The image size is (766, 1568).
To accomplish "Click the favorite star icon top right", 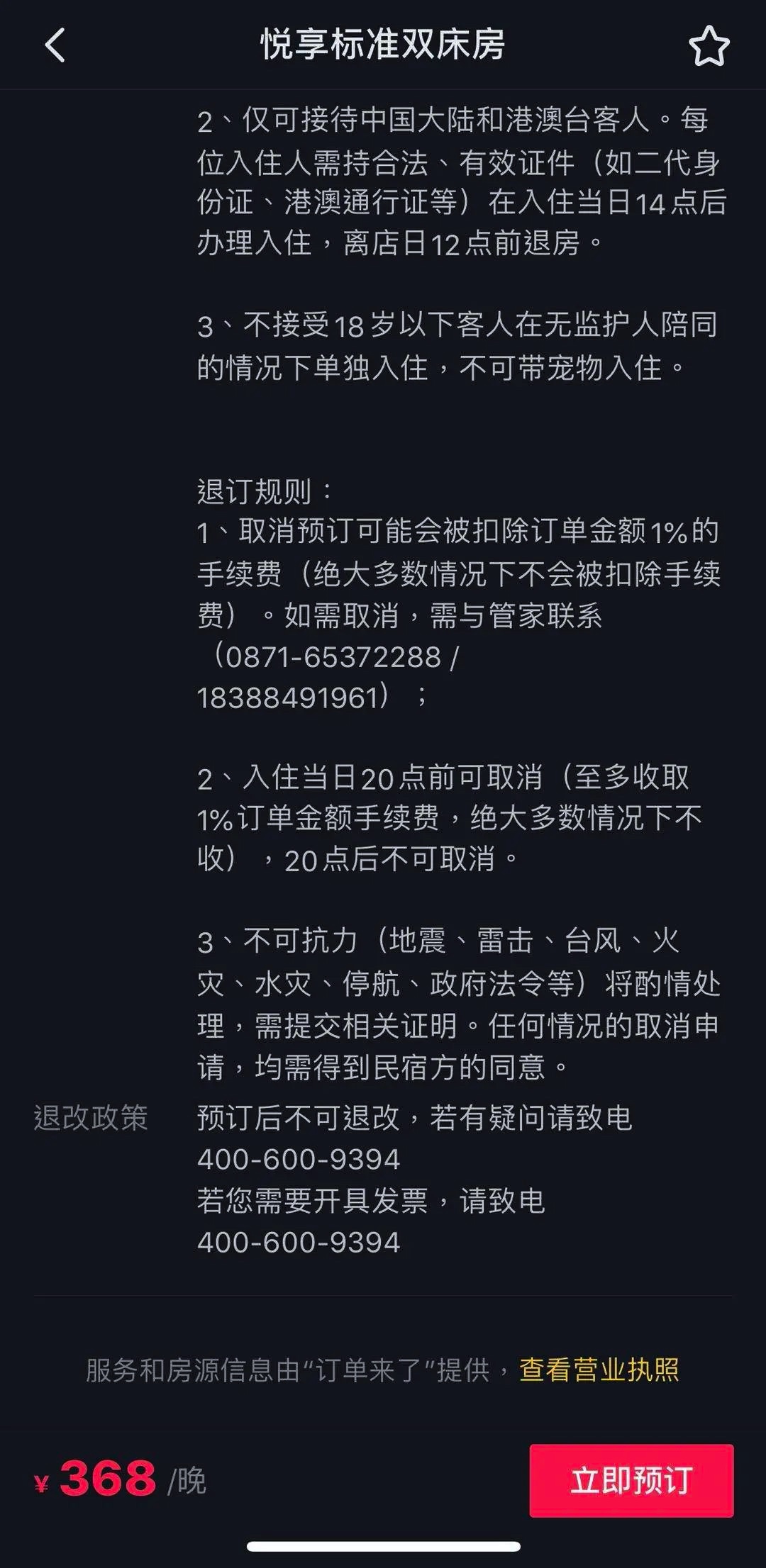I will (709, 44).
